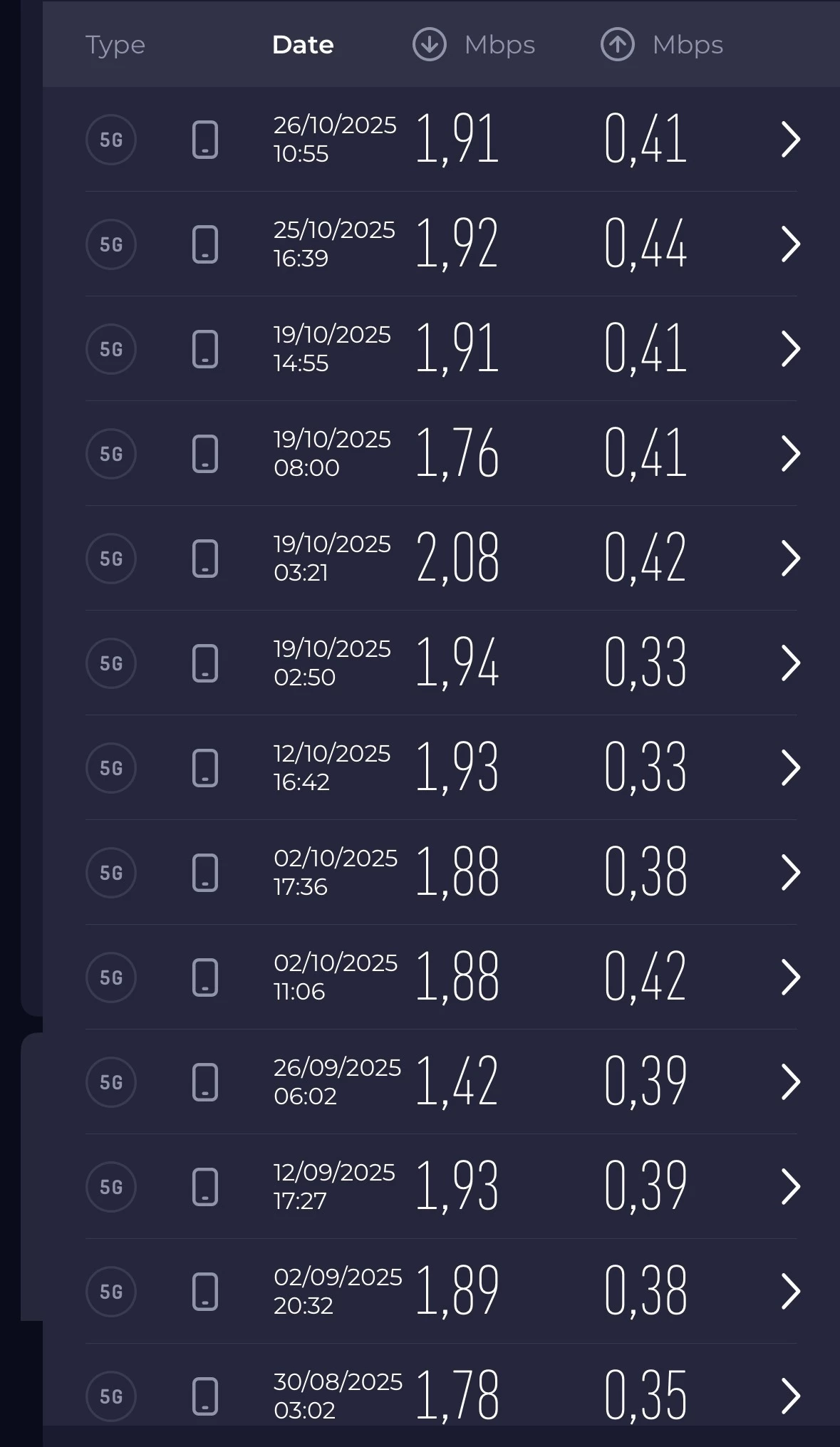The width and height of the screenshot is (840, 1447).
Task: Show the 19/10/2025 08:00 test details
Action: (790, 454)
